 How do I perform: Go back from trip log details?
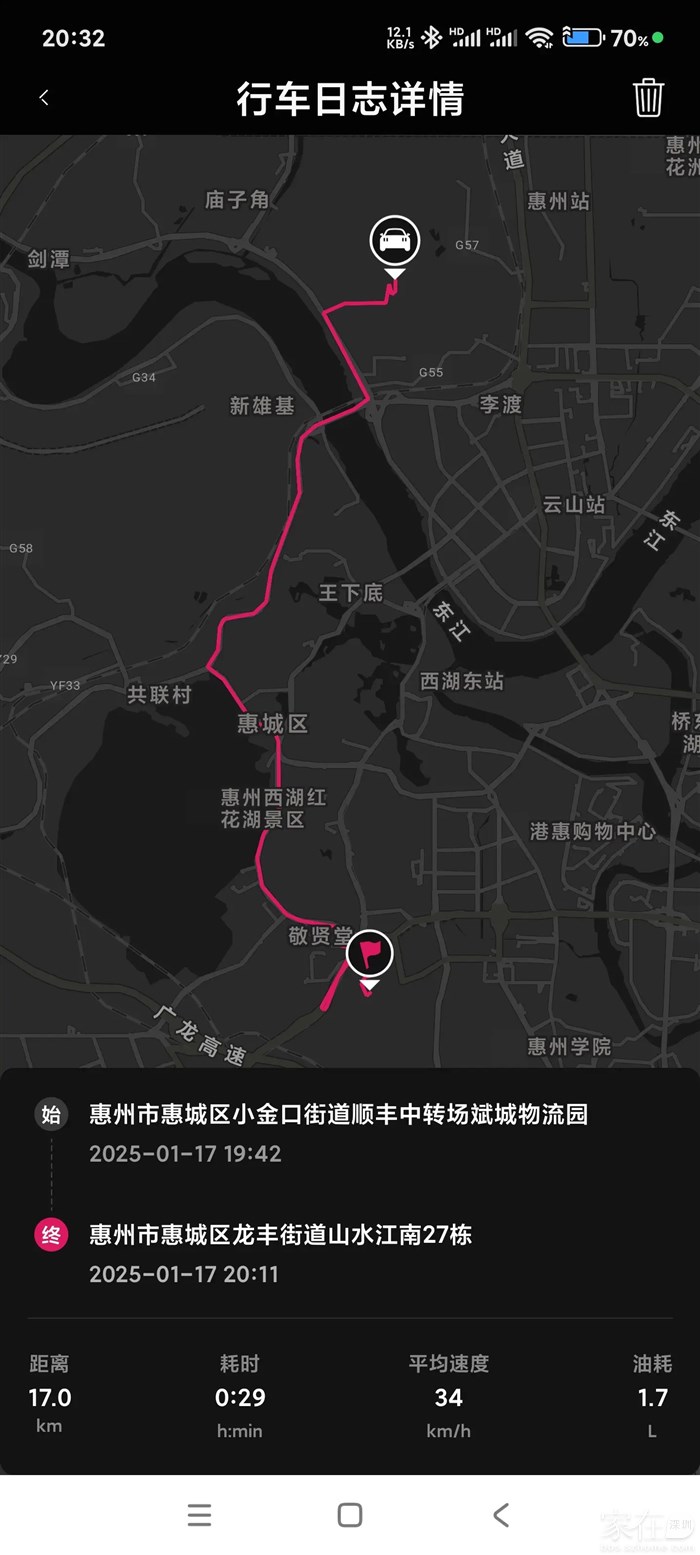point(44,98)
